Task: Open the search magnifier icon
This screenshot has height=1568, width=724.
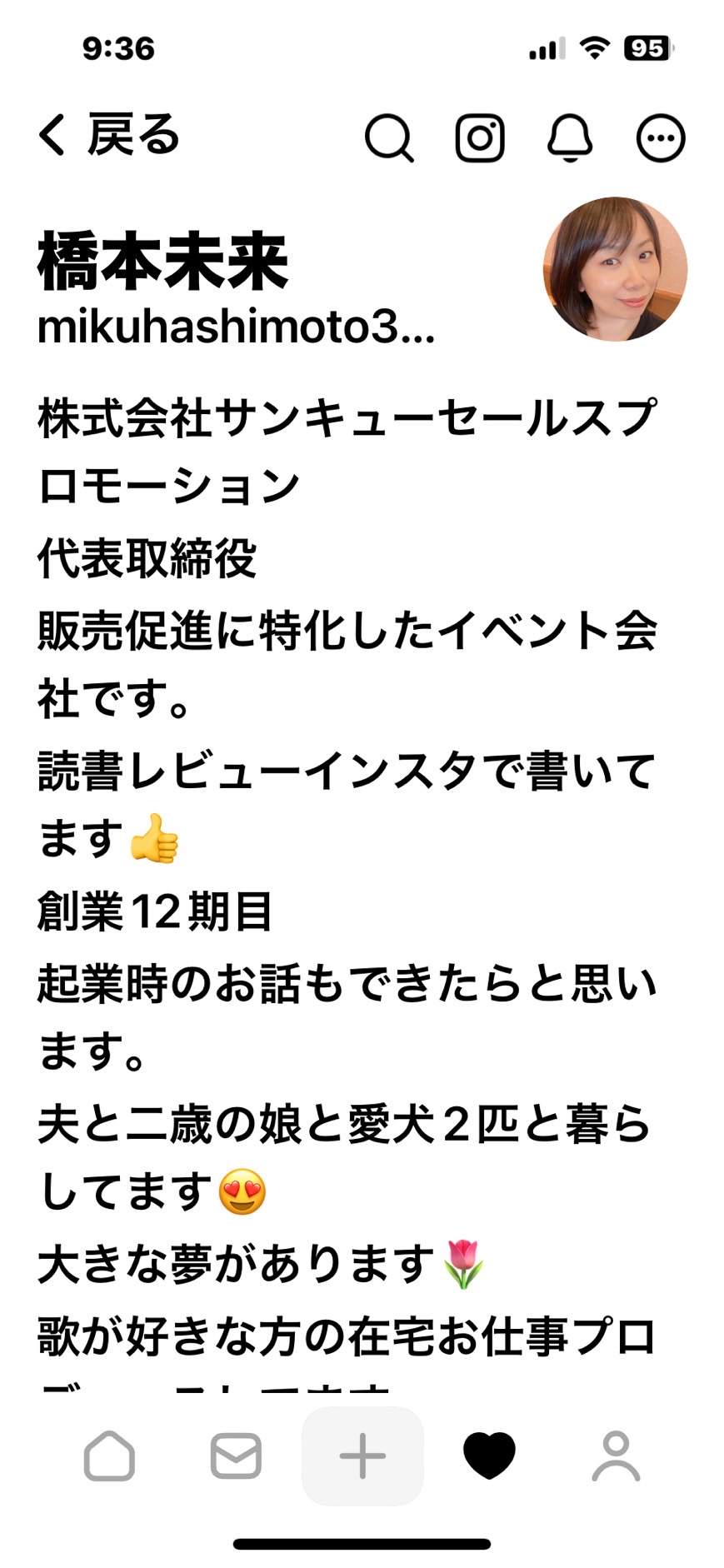Action: [389, 137]
